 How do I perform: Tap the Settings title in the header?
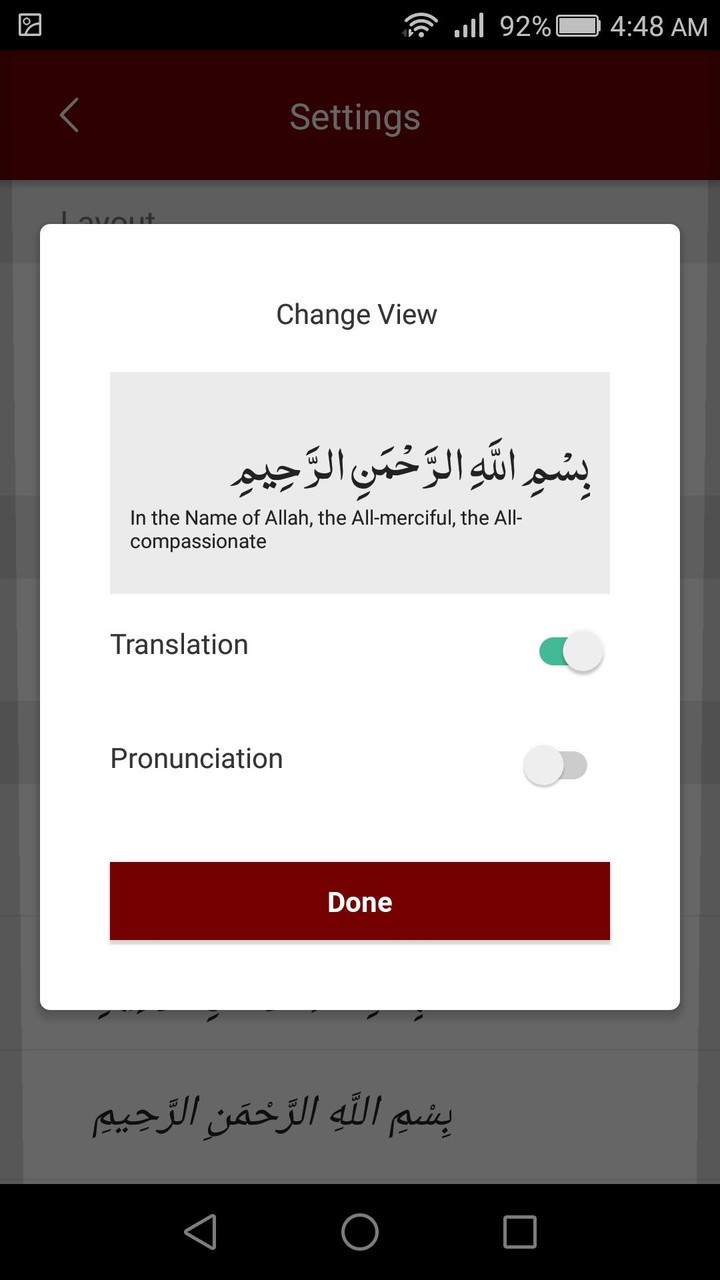coord(355,116)
